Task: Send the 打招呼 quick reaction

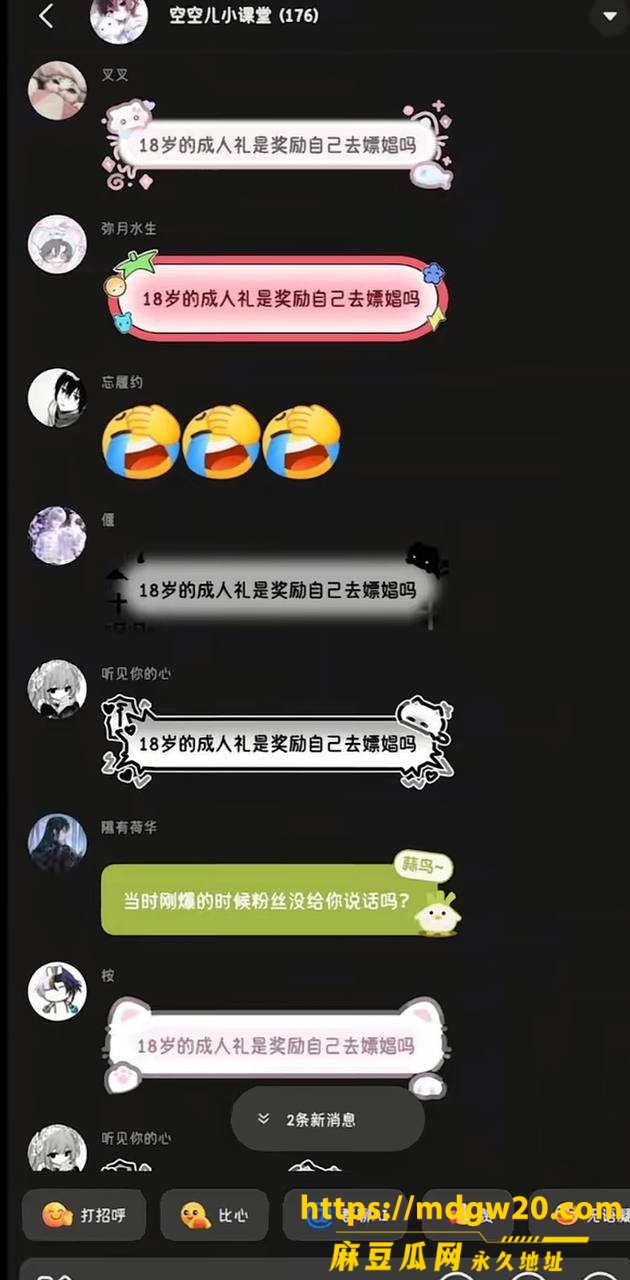Action: click(84, 1215)
